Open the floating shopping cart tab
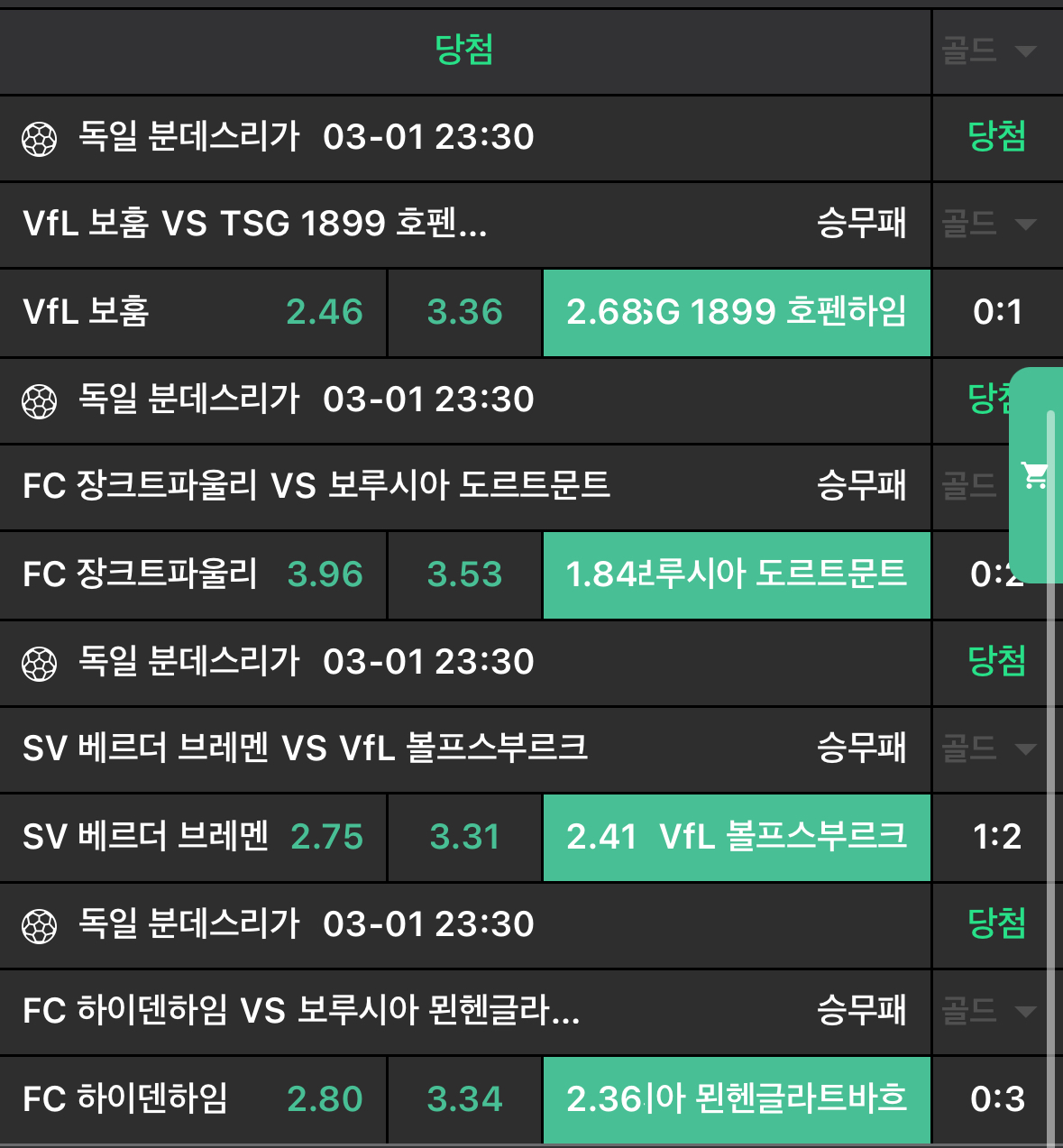Viewport: 1063px width, 1148px height. [1035, 474]
